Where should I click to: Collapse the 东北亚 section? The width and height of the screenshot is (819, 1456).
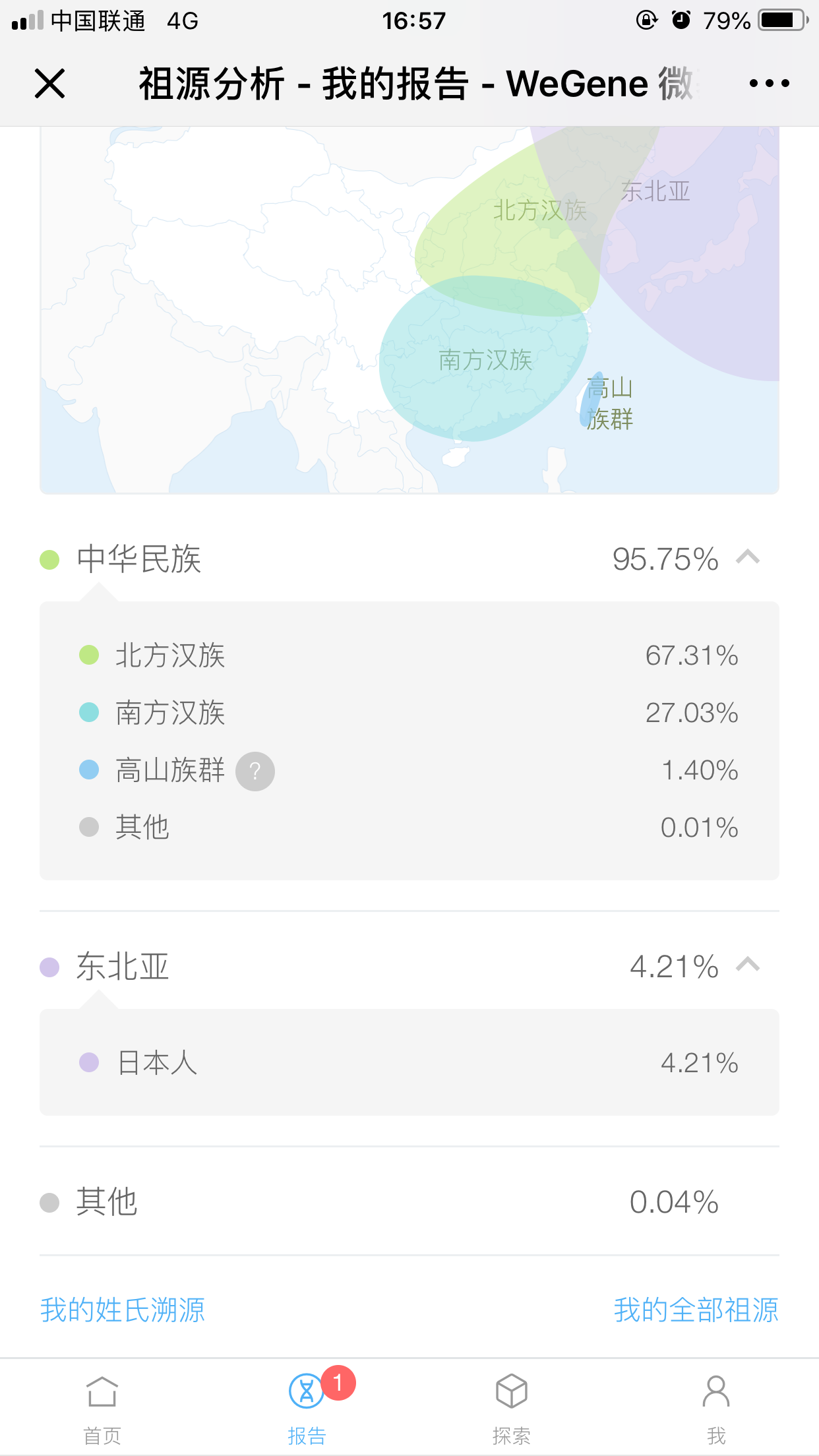tap(748, 965)
